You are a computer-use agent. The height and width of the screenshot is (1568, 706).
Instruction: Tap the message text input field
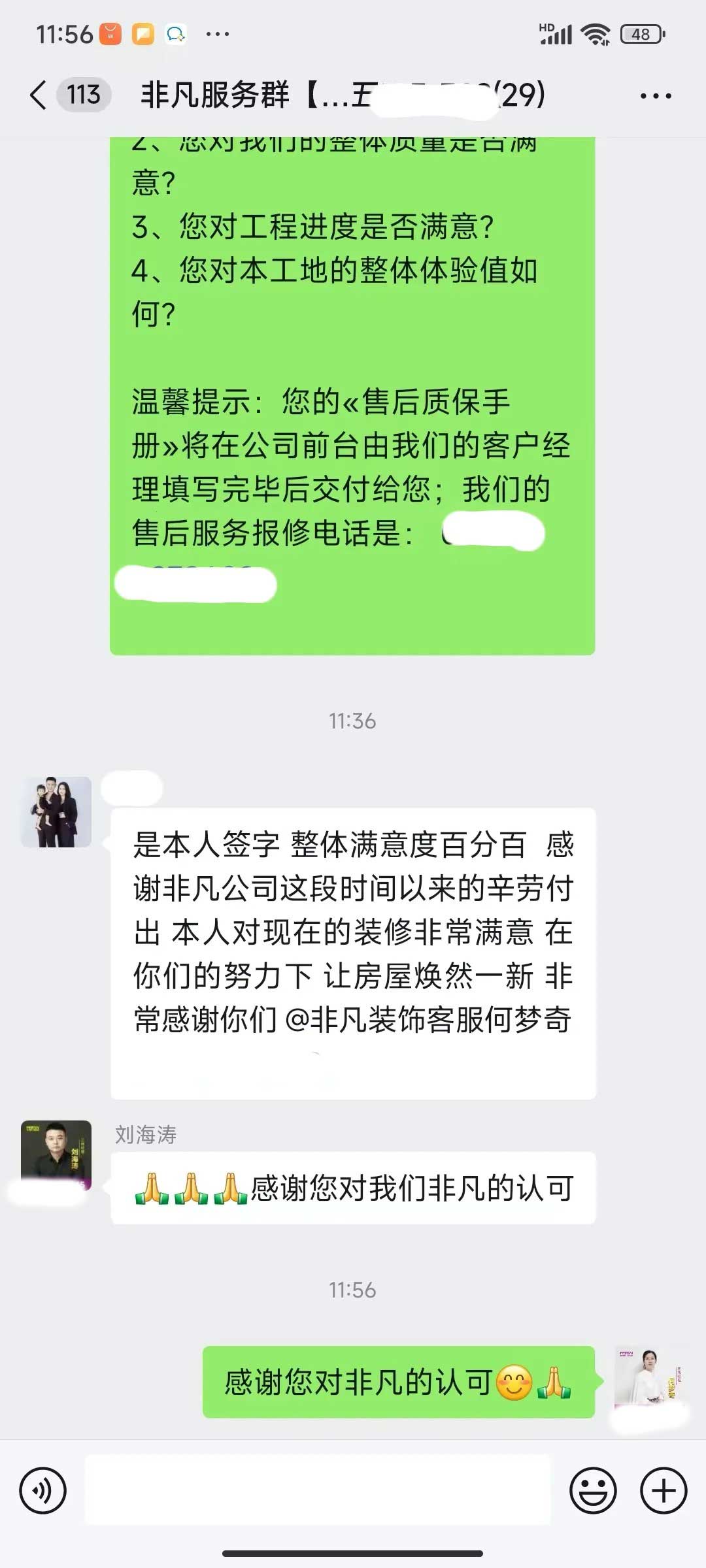click(318, 1491)
